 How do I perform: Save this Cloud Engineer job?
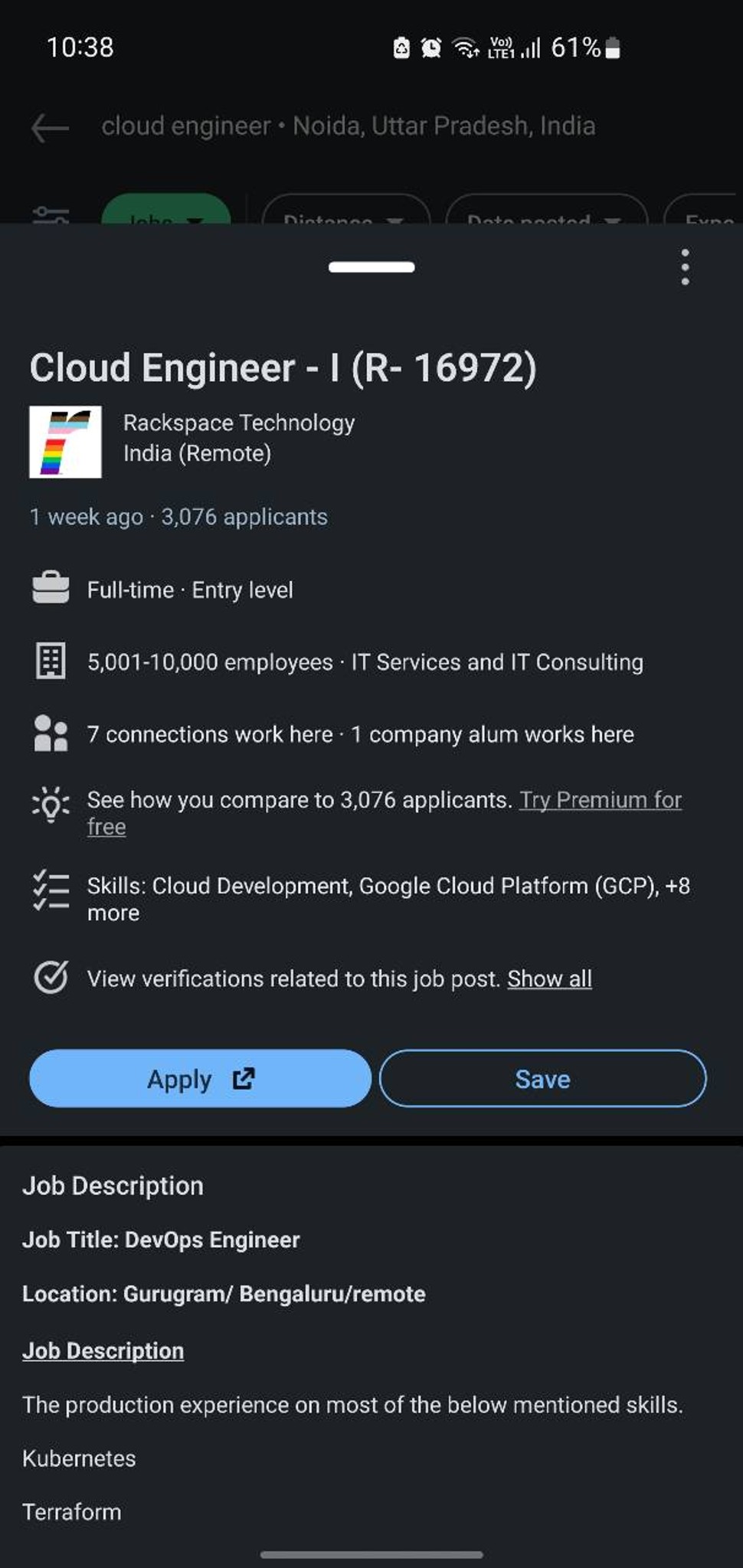(542, 1079)
